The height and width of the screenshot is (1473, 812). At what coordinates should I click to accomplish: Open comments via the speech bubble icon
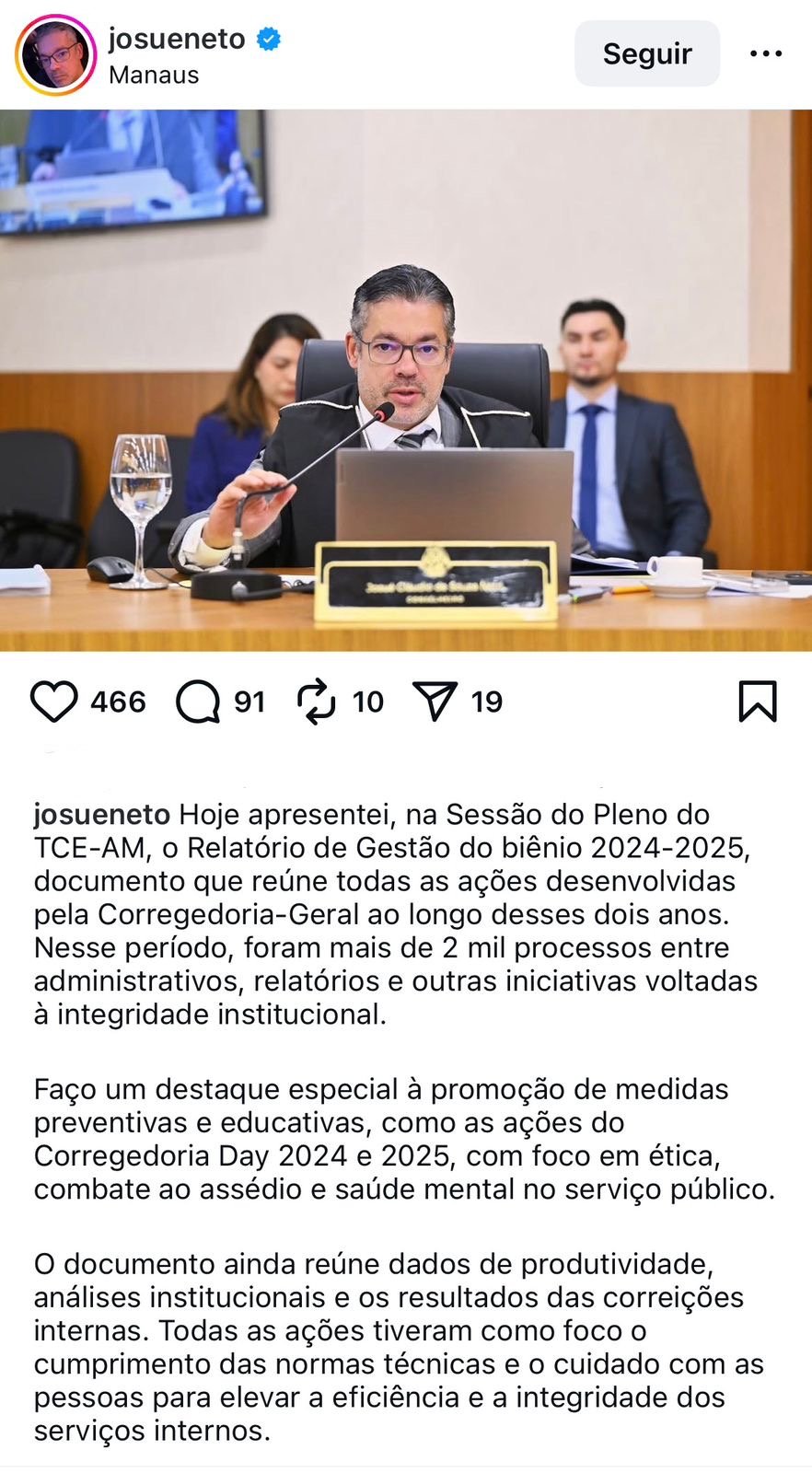(x=198, y=702)
